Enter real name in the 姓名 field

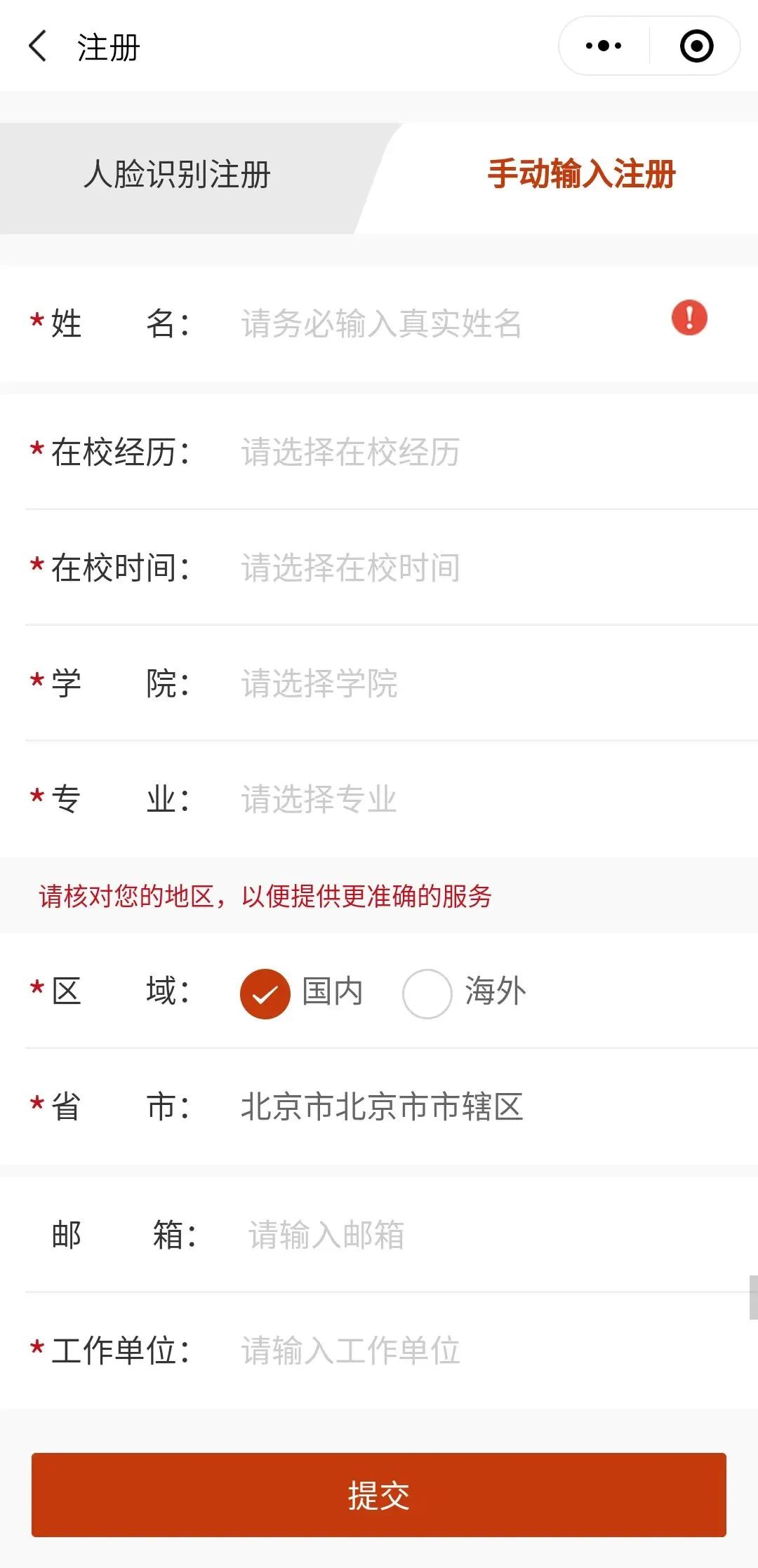(421, 323)
